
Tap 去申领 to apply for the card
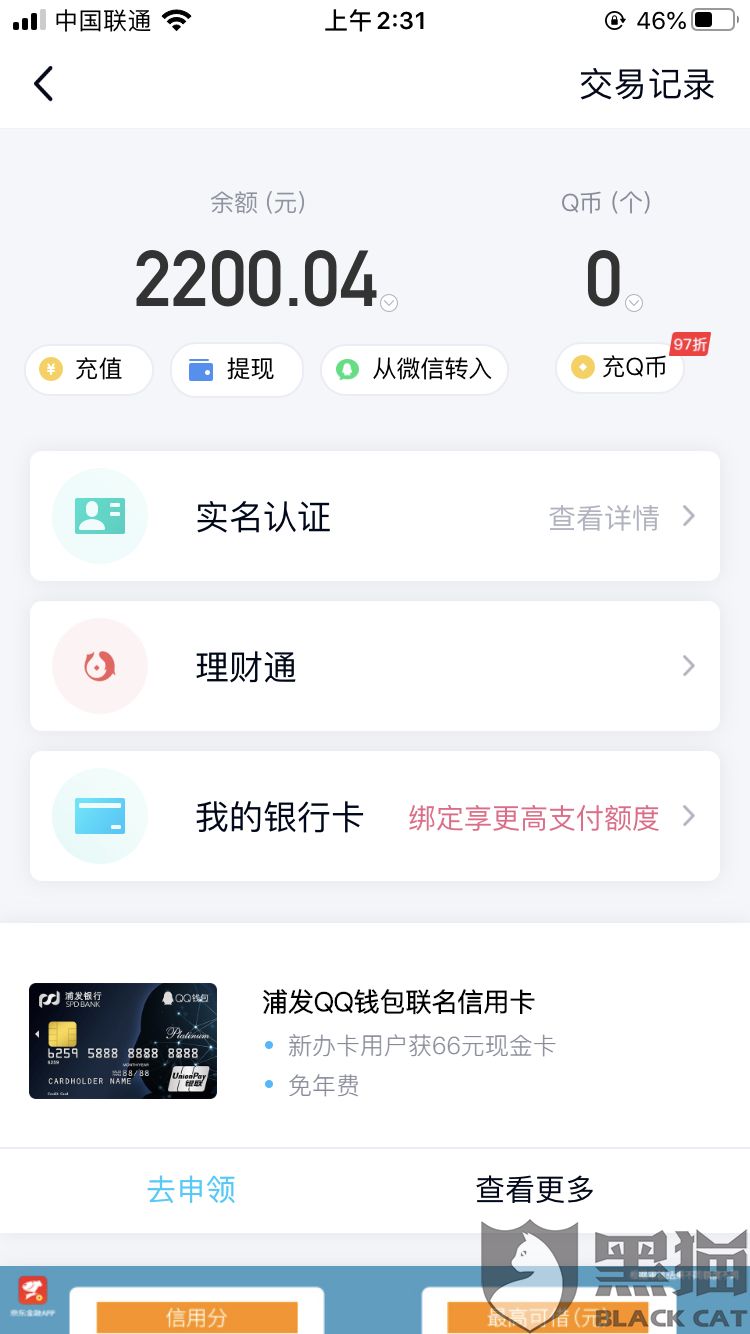click(191, 1189)
